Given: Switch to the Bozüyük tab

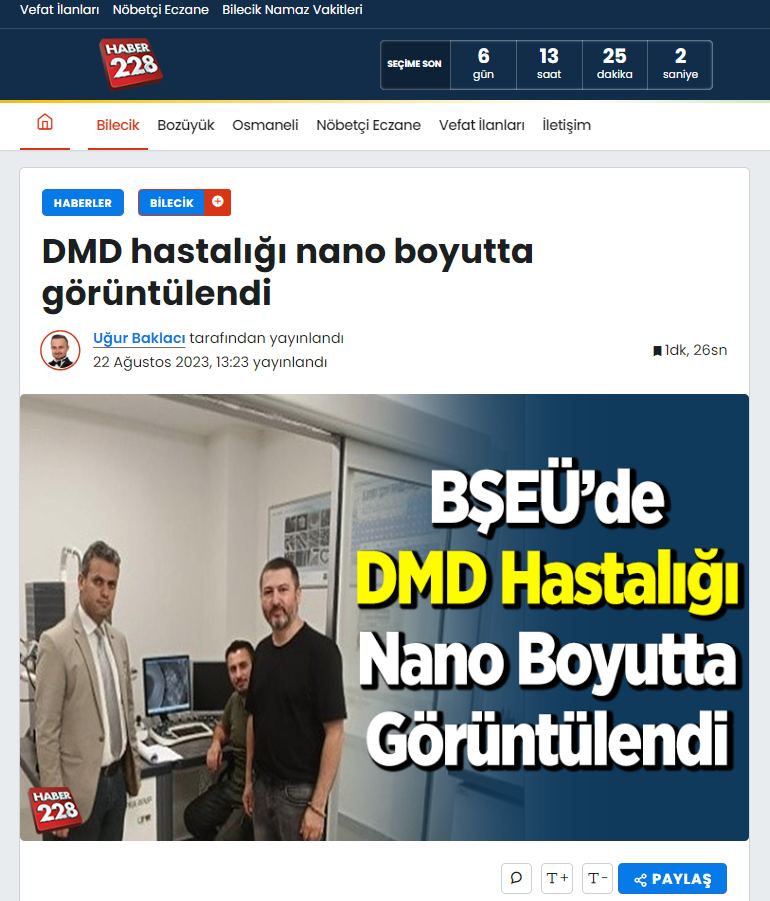Looking at the screenshot, I should [x=186, y=125].
